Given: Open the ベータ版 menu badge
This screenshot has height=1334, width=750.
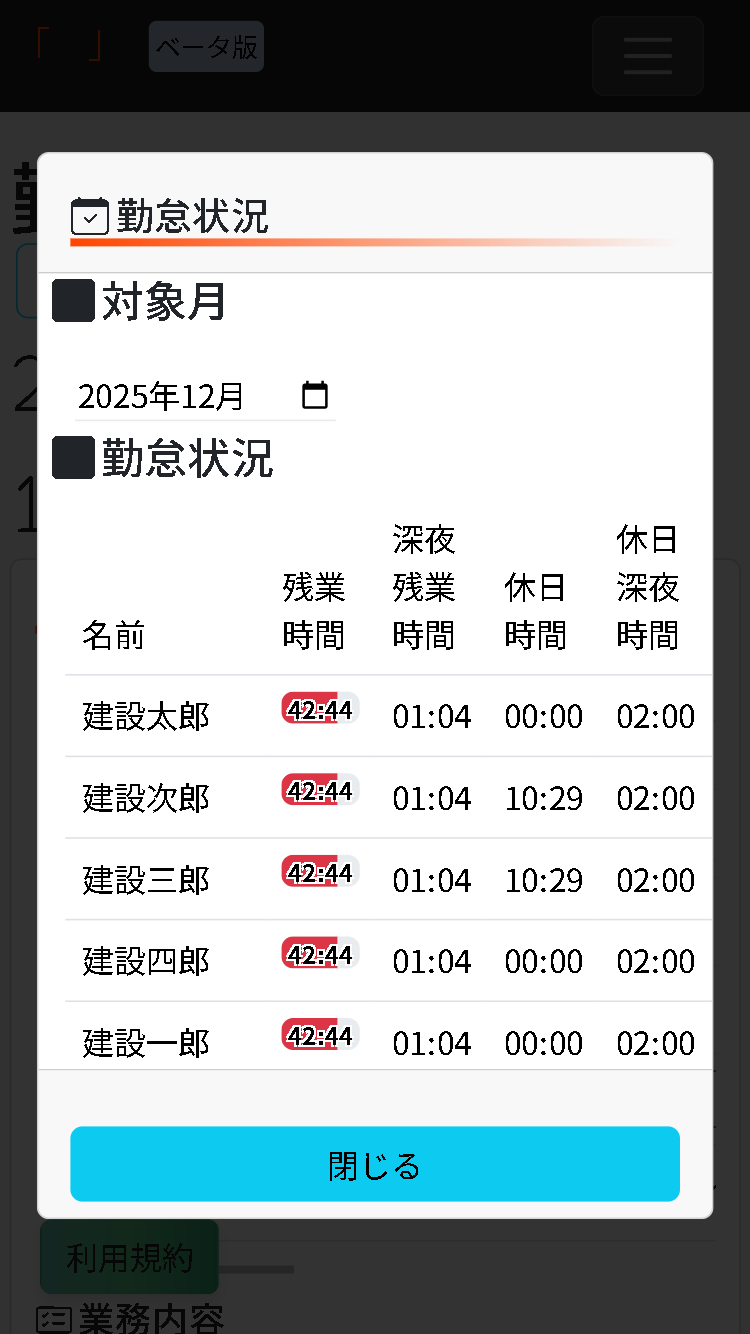Looking at the screenshot, I should click(x=206, y=46).
